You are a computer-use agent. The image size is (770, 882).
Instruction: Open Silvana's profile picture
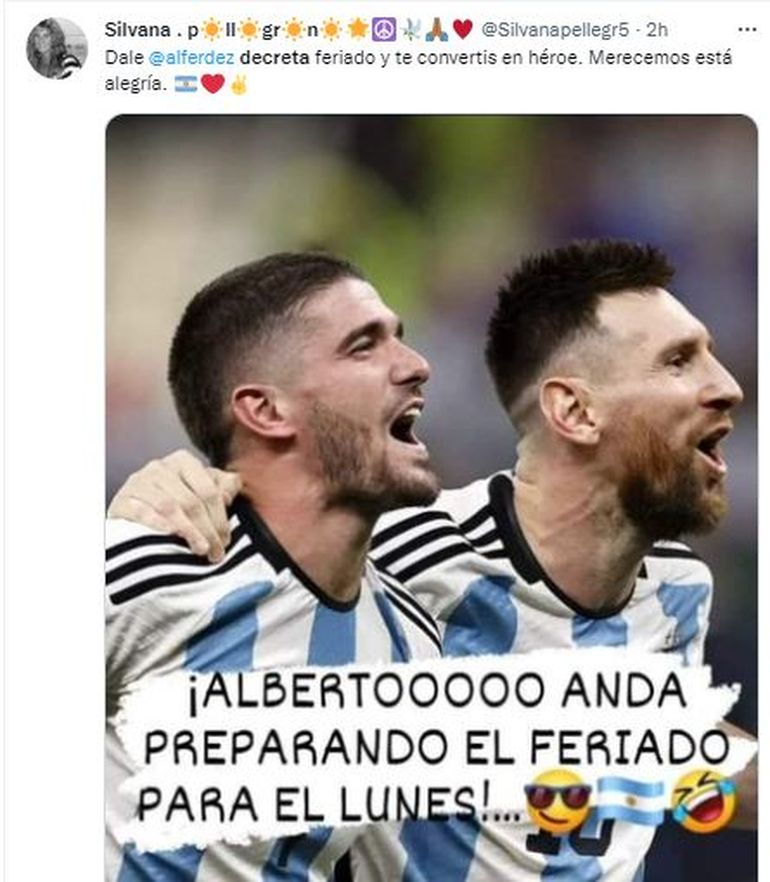56,47
